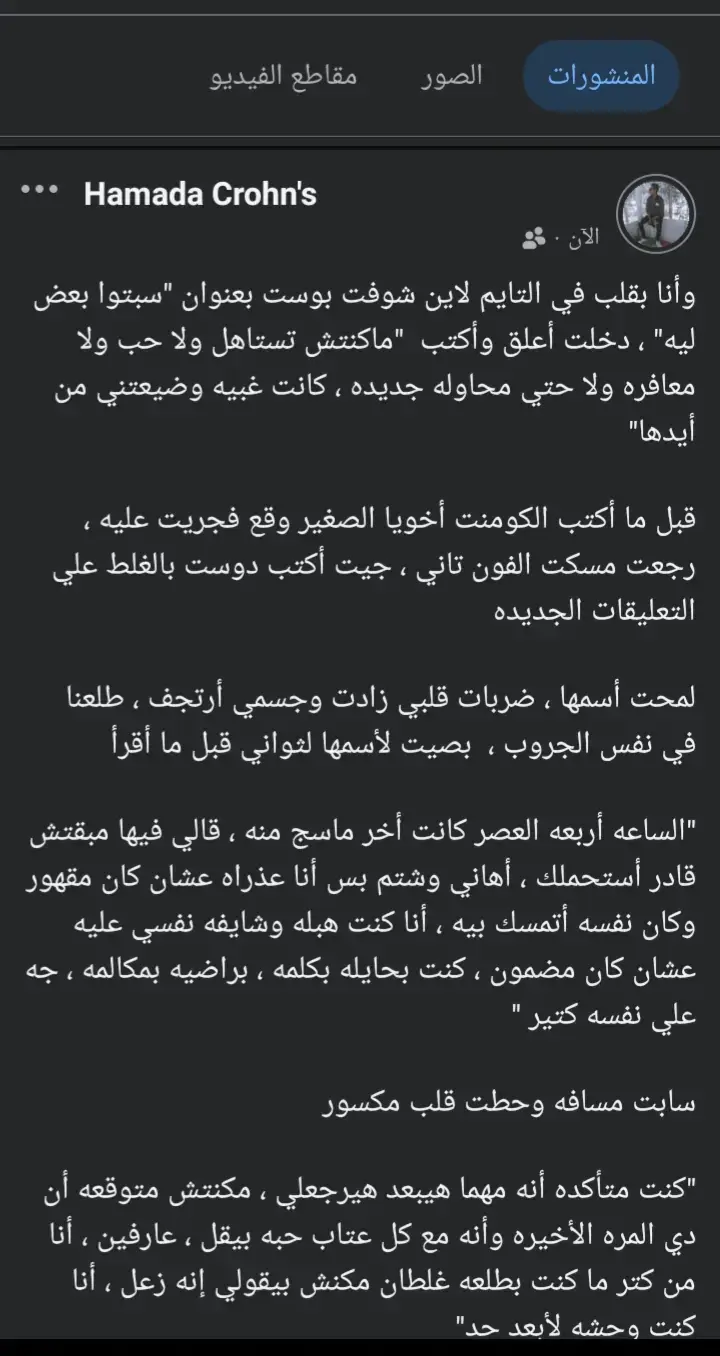Image resolution: width=720 pixels, height=1356 pixels.
Task: Open the three-dot post options menu
Action: tap(40, 189)
